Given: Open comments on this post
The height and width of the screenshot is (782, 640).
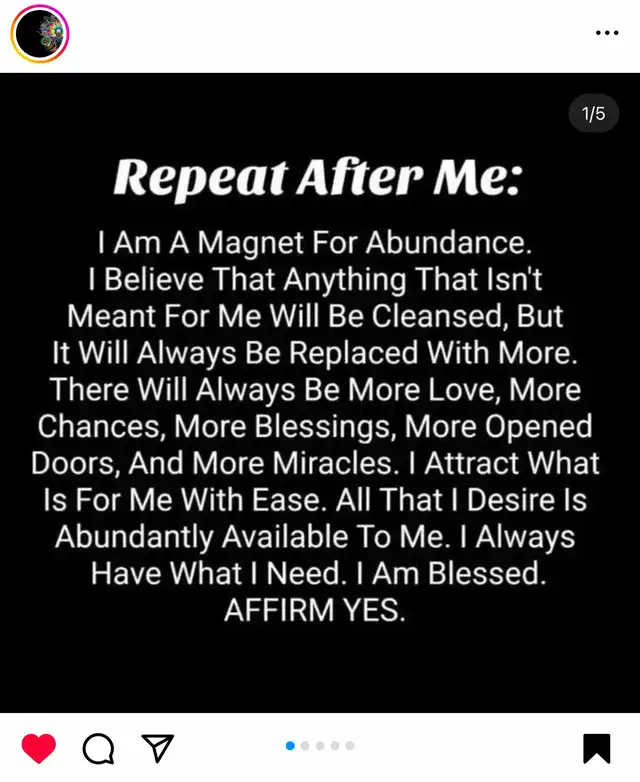Looking at the screenshot, I should (x=98, y=748).
